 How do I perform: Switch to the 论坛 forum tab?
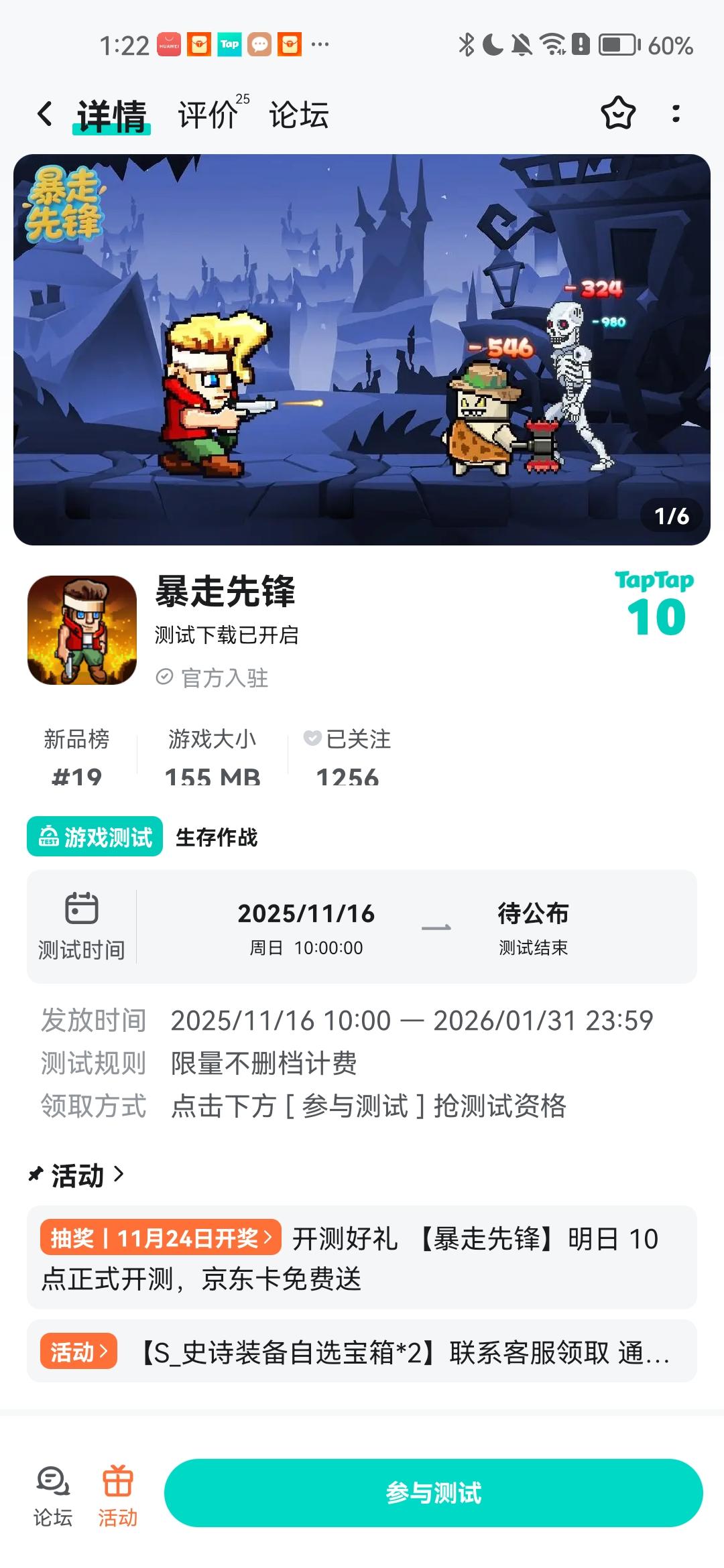[301, 114]
